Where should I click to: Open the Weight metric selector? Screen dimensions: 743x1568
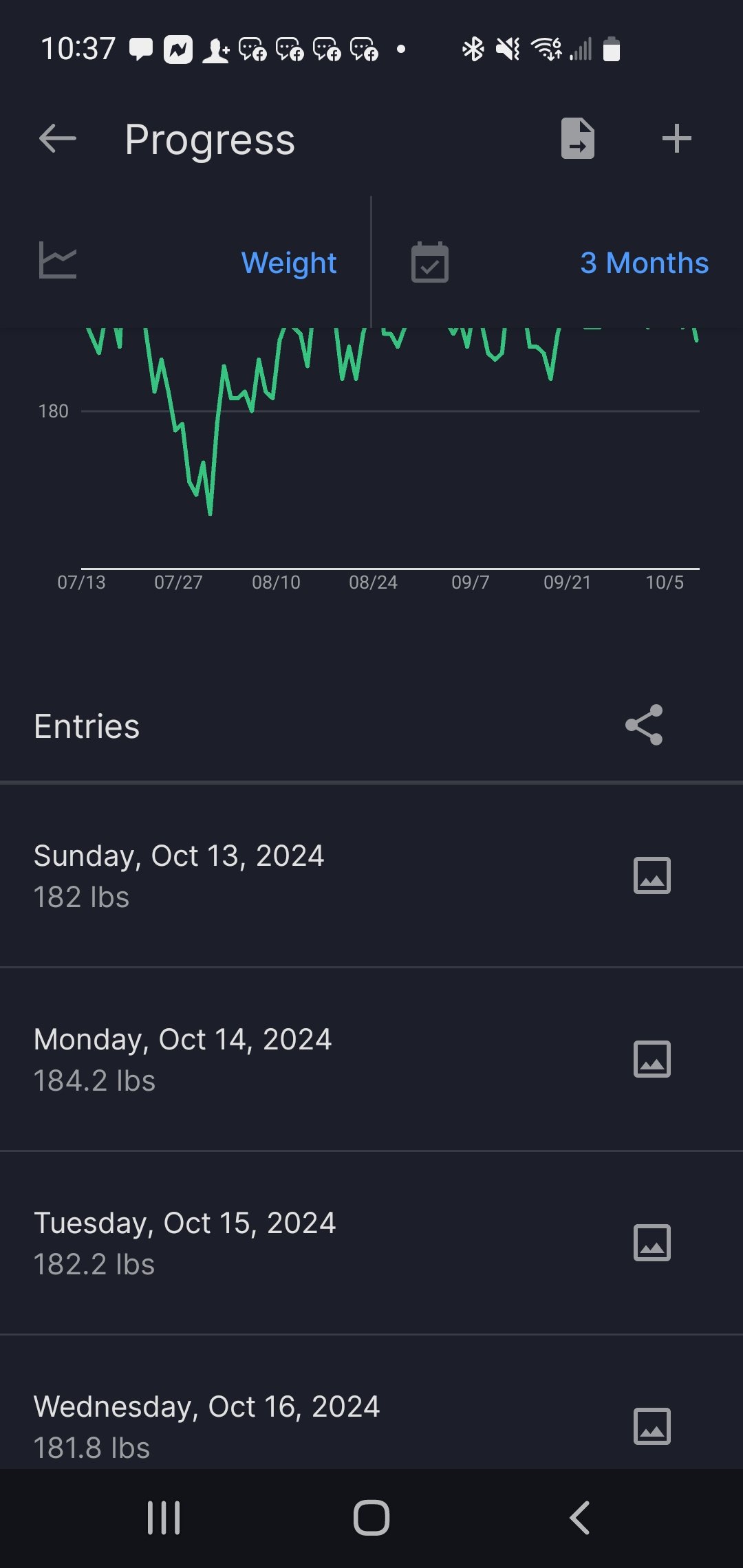[288, 263]
